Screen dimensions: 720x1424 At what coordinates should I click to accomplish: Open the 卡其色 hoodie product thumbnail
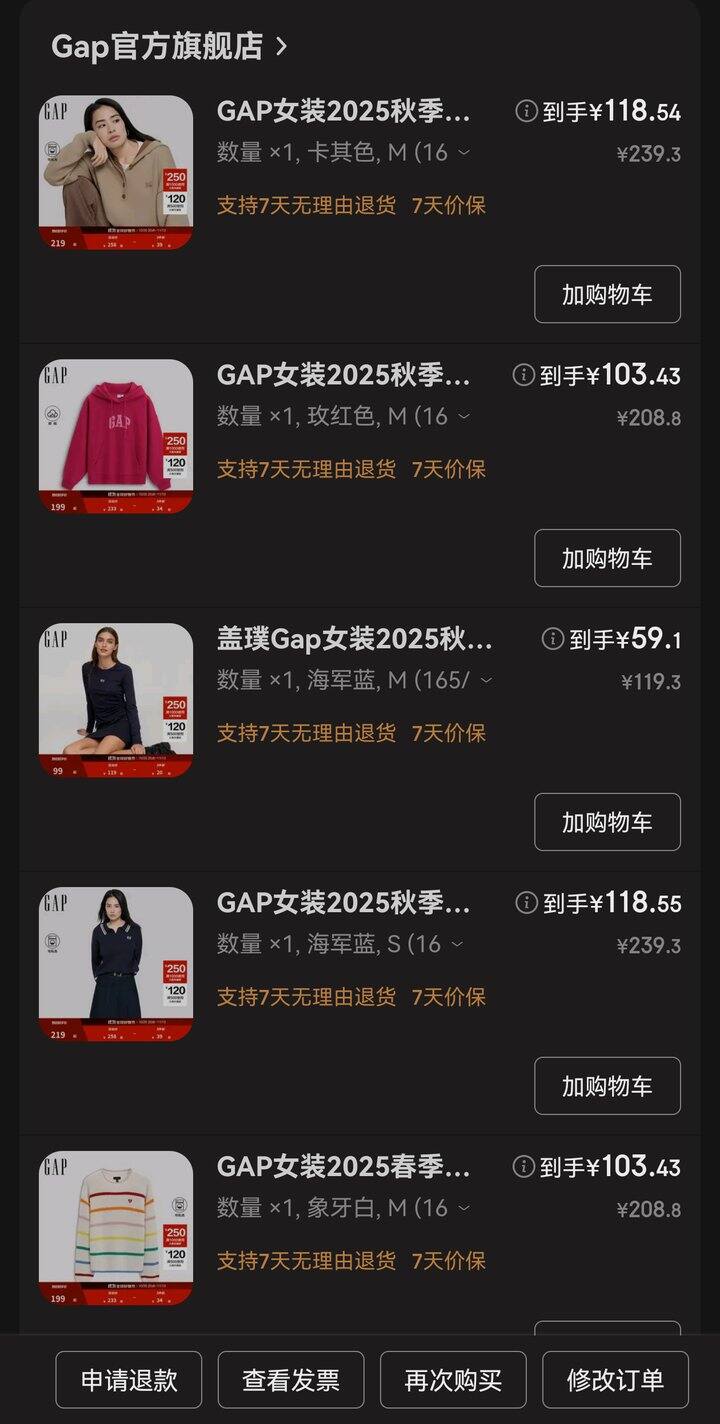point(116,172)
